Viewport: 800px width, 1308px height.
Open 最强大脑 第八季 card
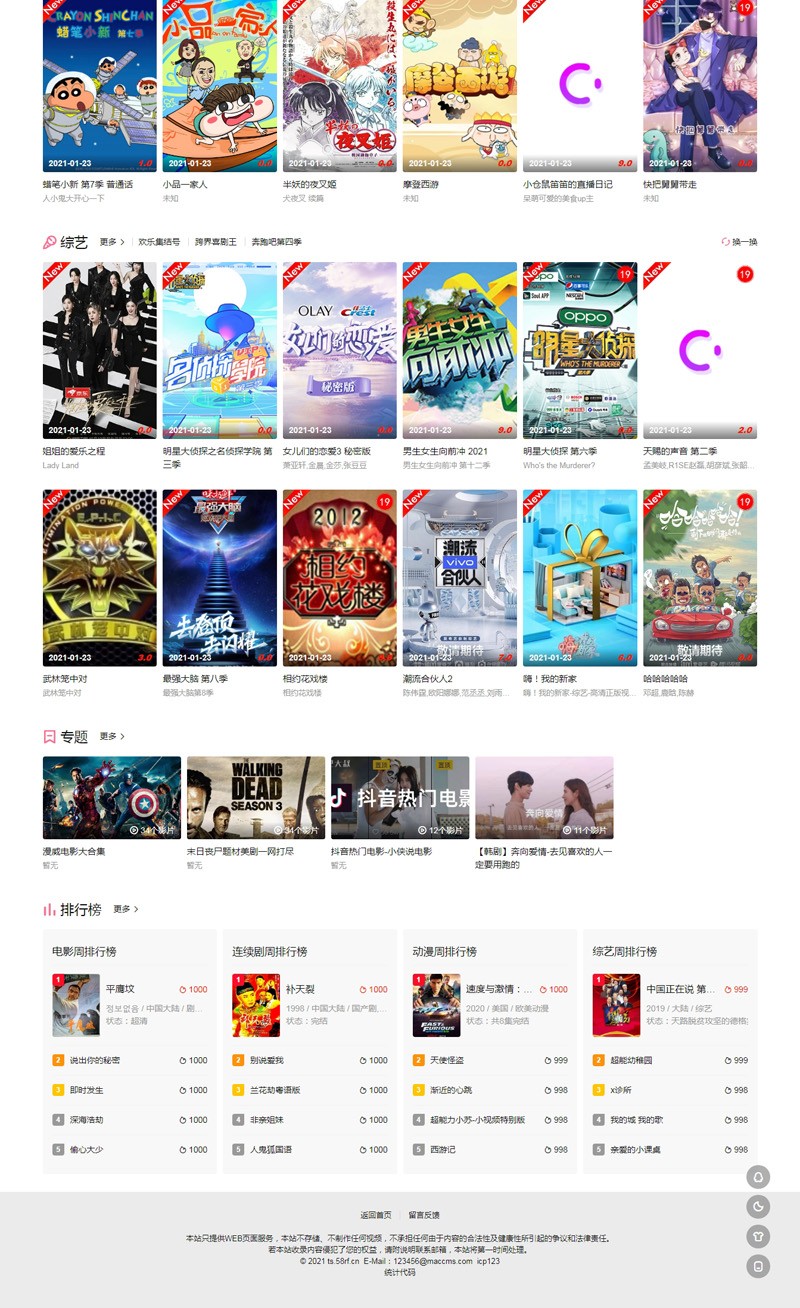click(219, 577)
